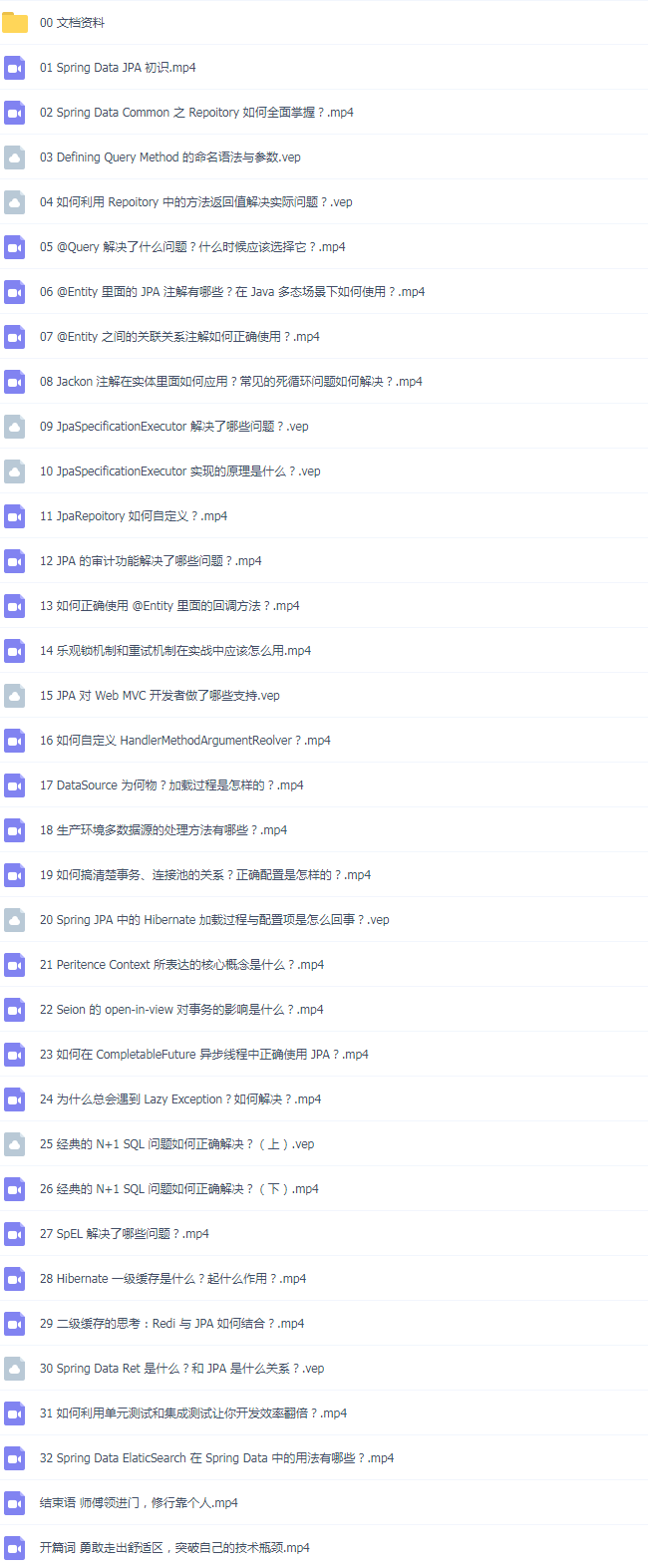
Task: Open 09 JpaSpecificationExecutor 解决了哪些问题.vep
Action: pyautogui.click(x=173, y=427)
